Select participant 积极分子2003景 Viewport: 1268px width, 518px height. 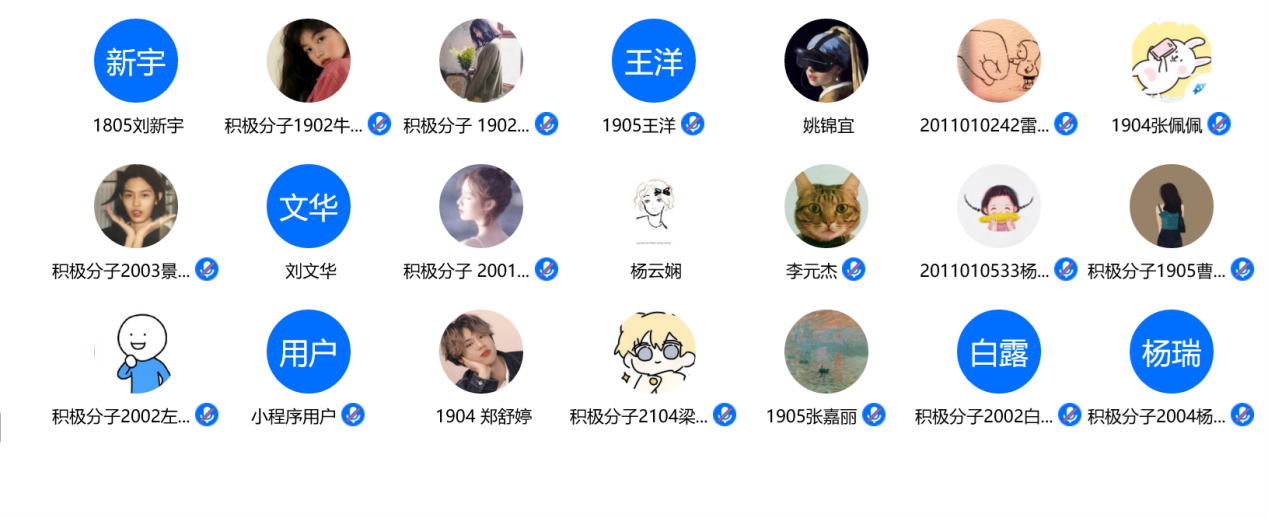pos(136,206)
